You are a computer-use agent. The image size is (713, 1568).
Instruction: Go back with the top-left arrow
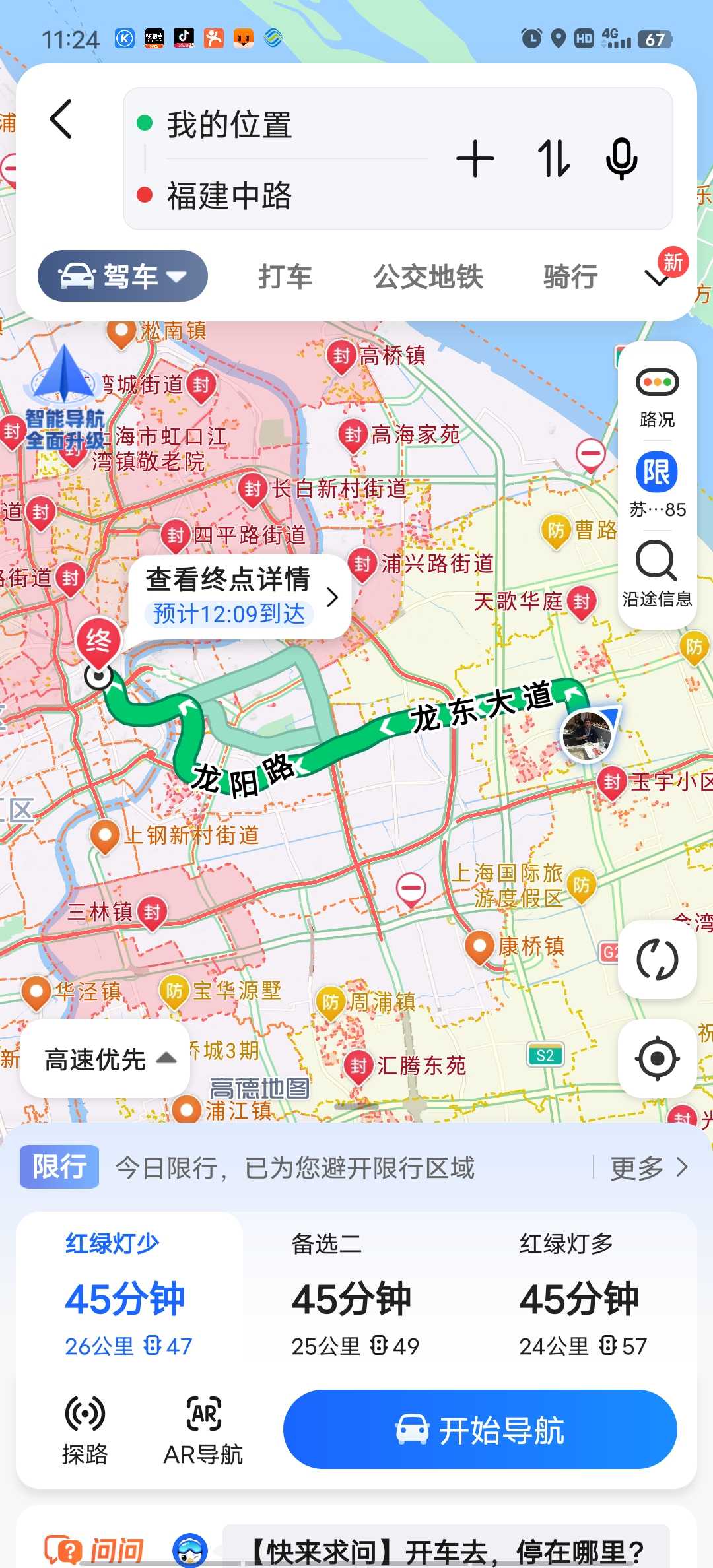click(61, 119)
